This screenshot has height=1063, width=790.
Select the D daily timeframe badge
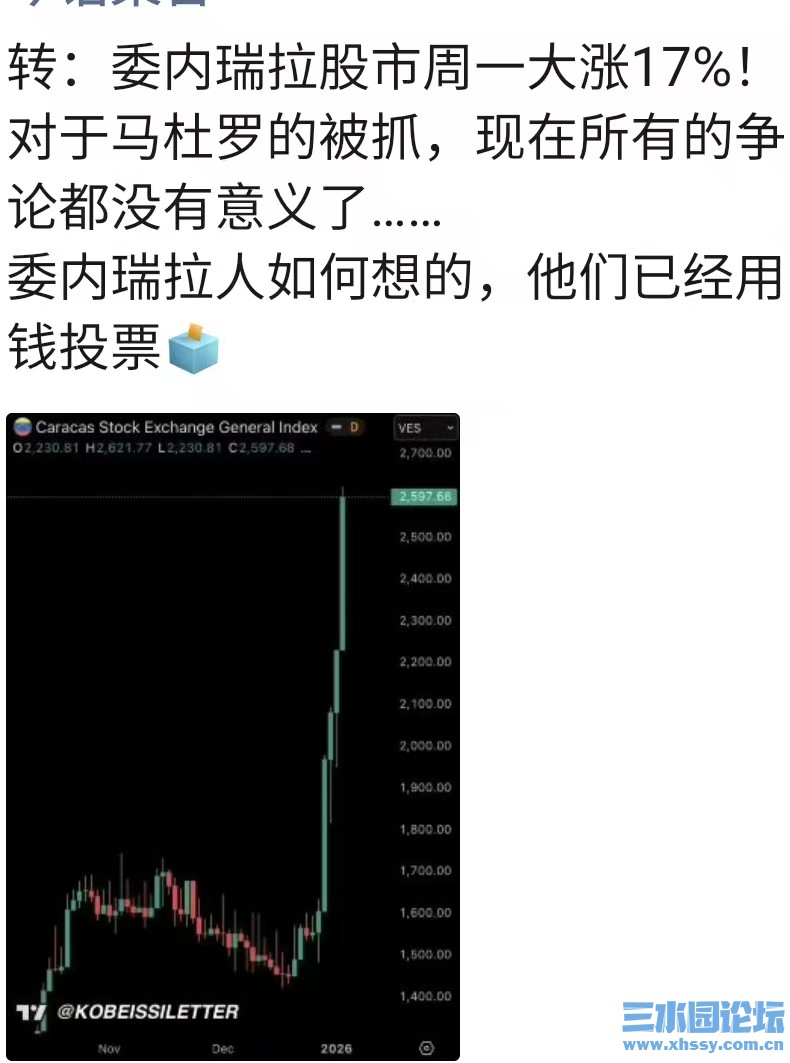(354, 427)
